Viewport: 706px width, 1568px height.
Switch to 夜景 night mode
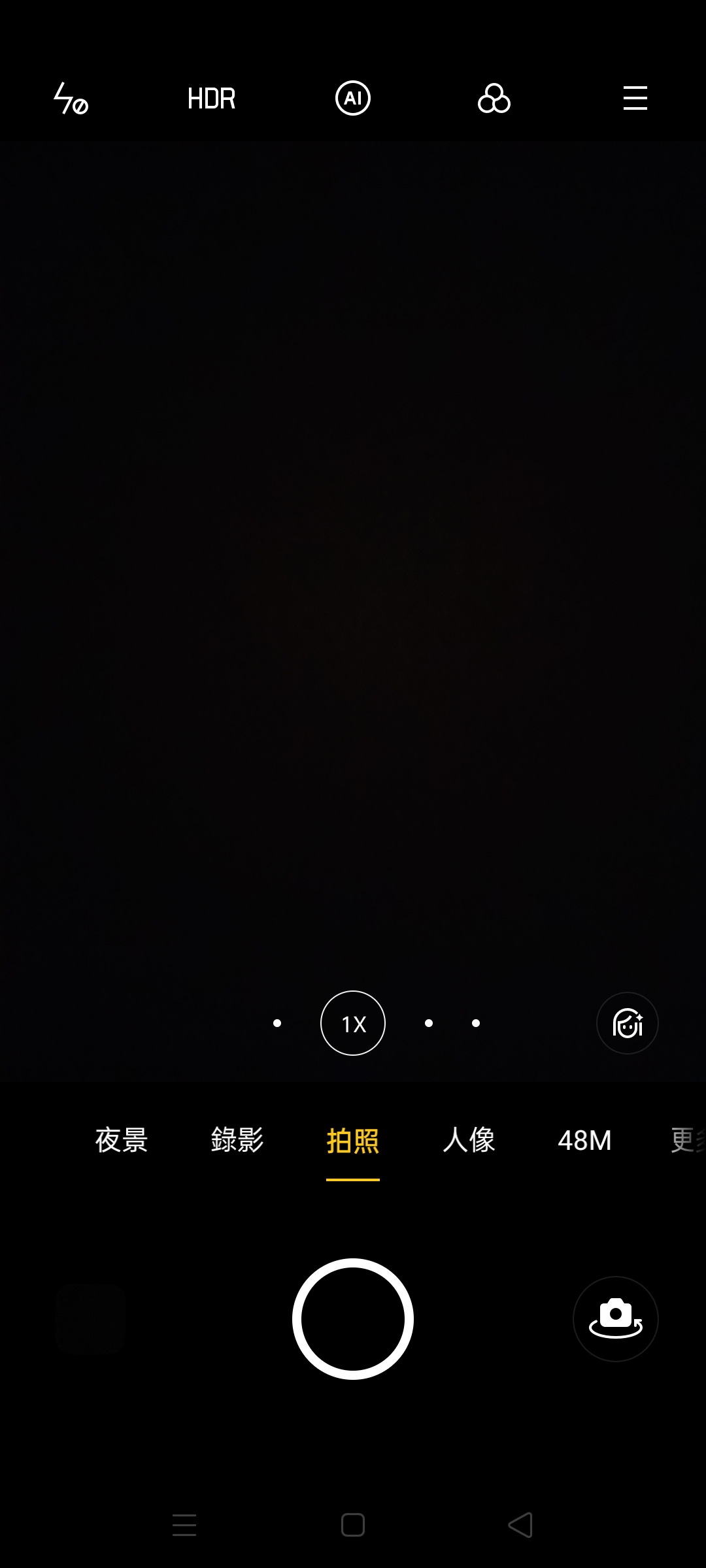click(x=122, y=1140)
